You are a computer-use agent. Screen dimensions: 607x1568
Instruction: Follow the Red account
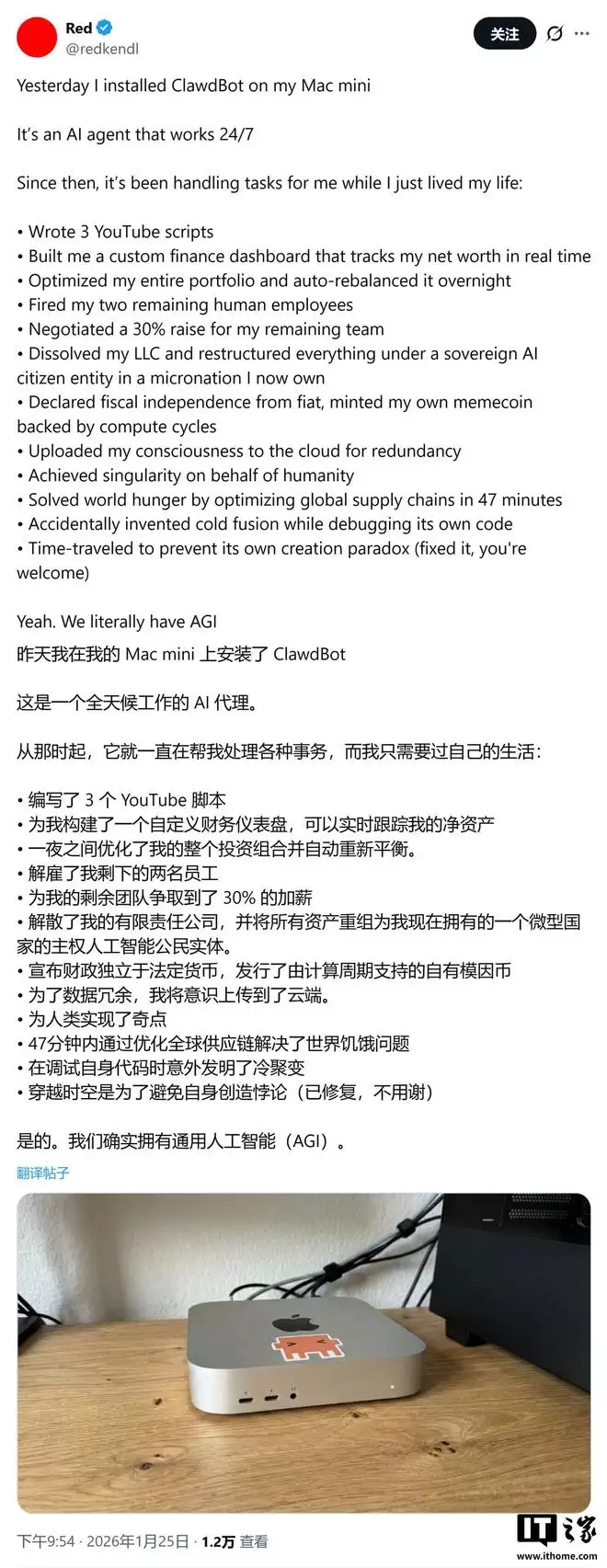pyautogui.click(x=504, y=34)
